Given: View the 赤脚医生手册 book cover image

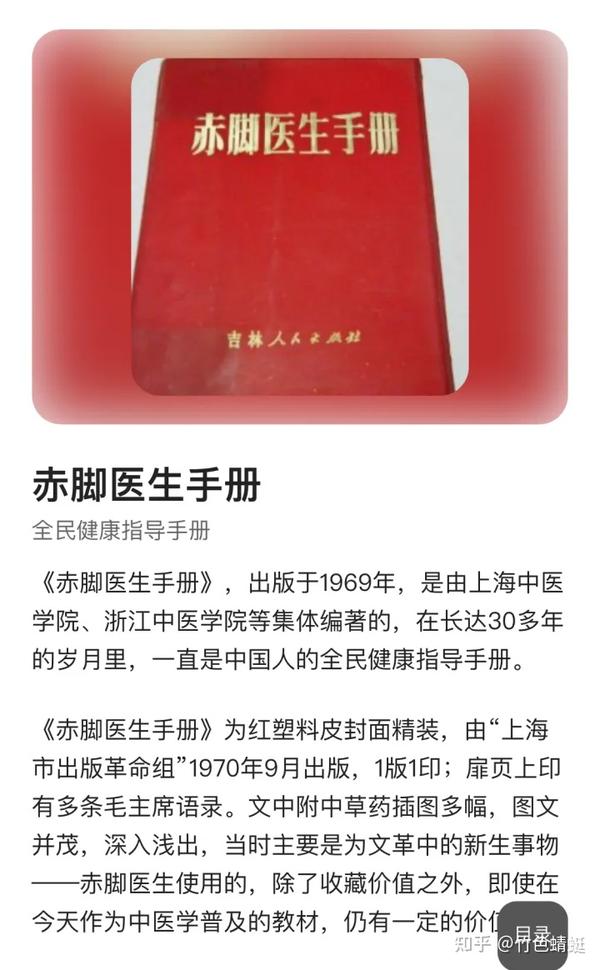Looking at the screenshot, I should click(300, 226).
